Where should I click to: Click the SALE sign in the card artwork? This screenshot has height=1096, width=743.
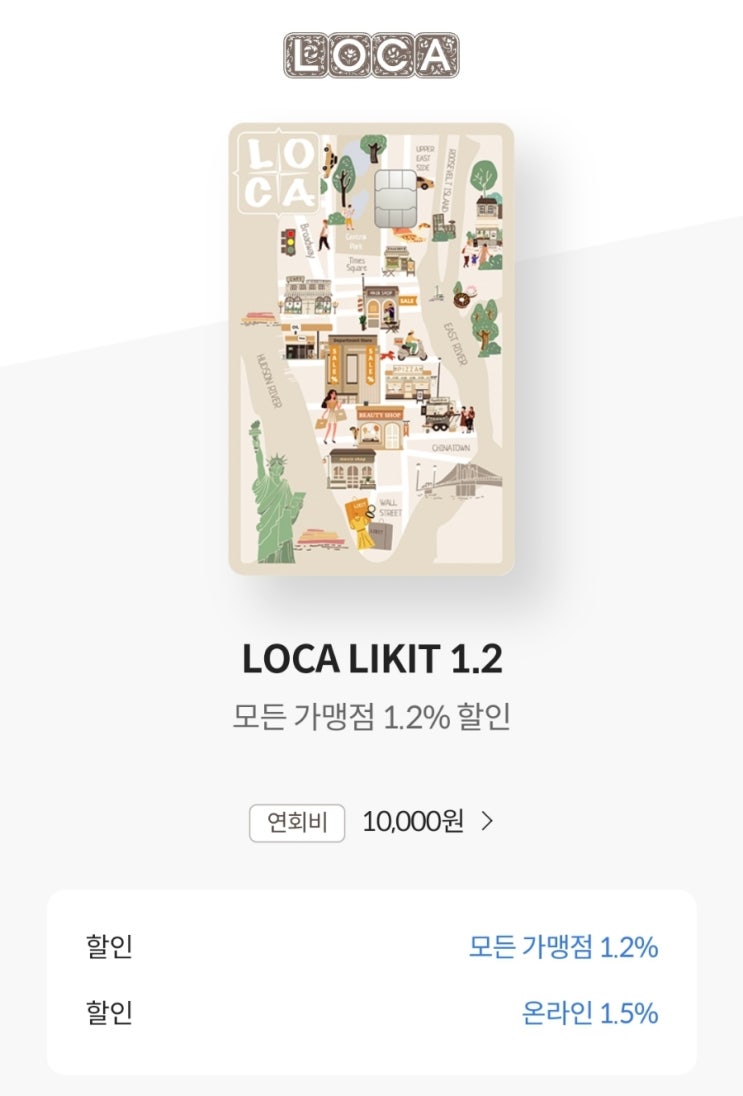406,300
